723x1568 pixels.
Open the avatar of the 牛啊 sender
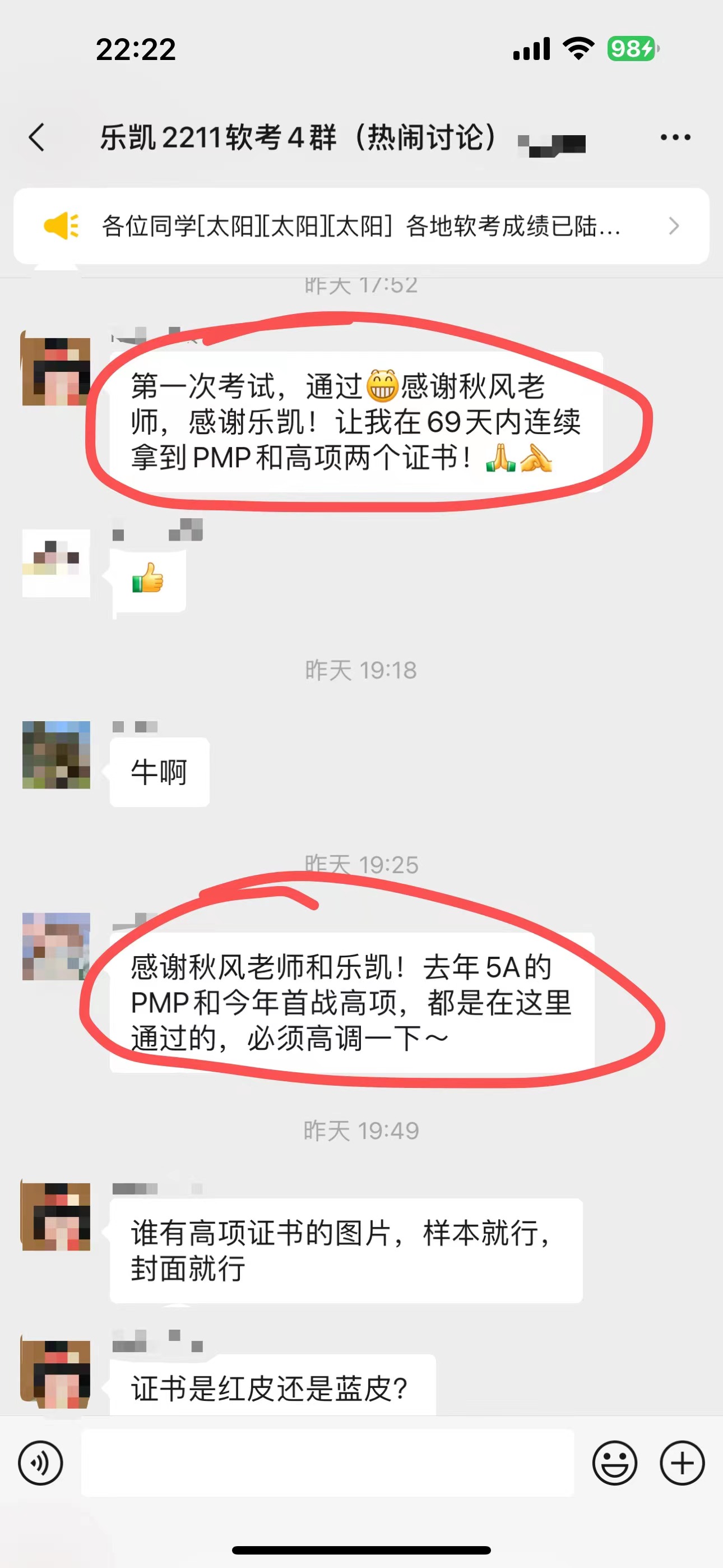point(56,755)
